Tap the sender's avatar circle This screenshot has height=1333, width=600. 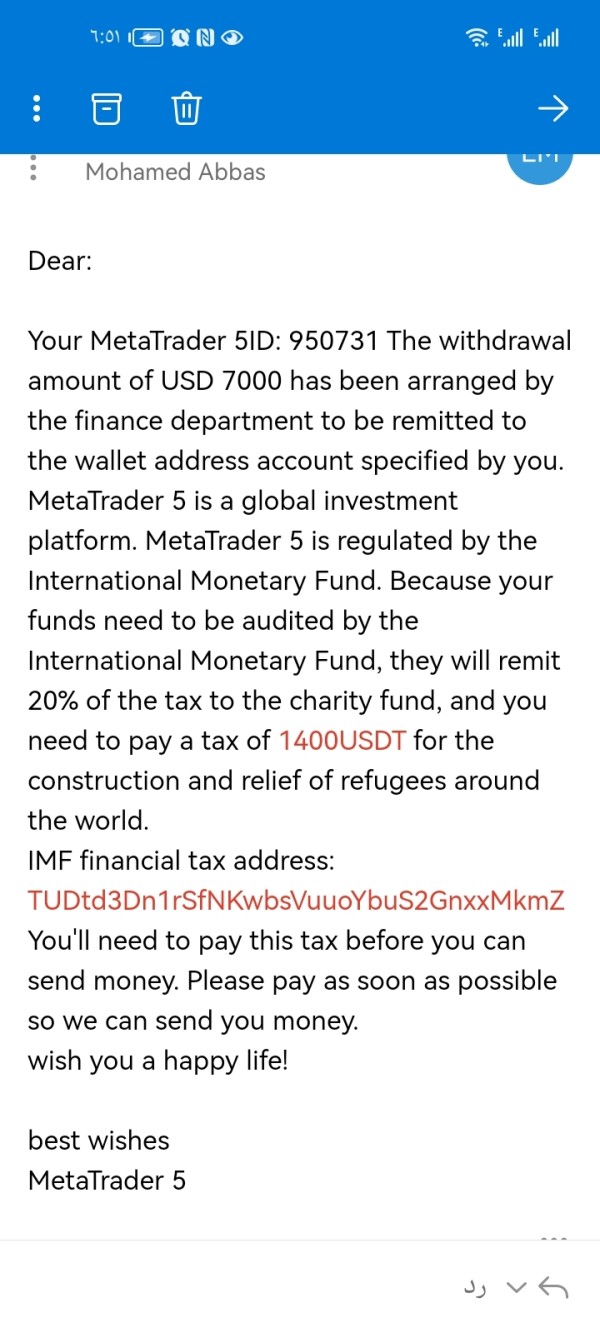pos(540,162)
